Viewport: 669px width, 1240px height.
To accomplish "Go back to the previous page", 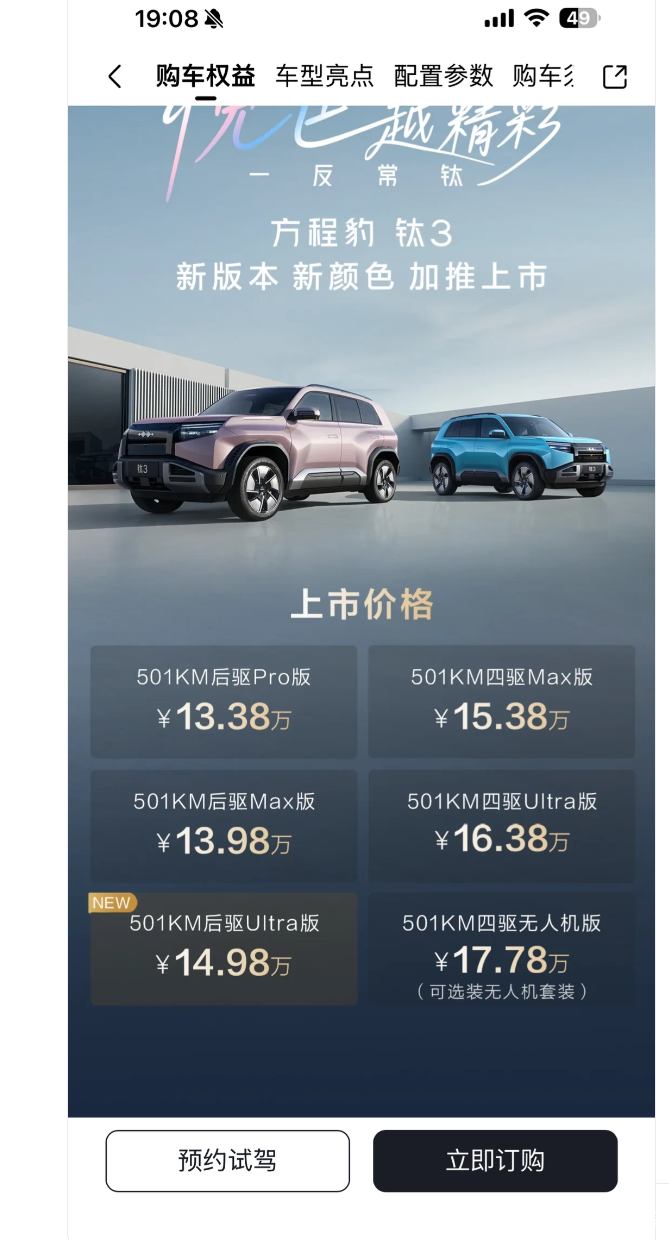I will [114, 76].
